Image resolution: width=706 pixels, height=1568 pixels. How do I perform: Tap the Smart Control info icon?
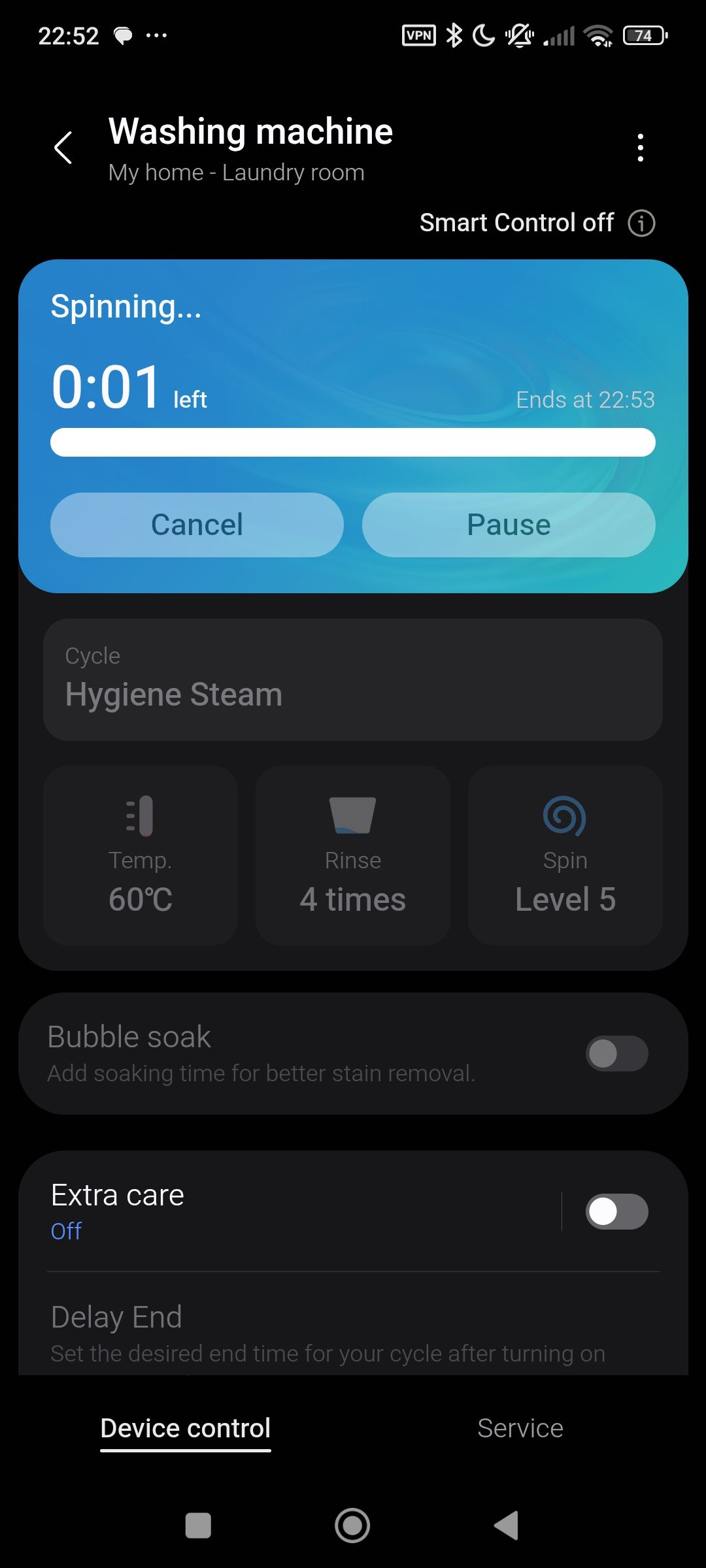641,223
